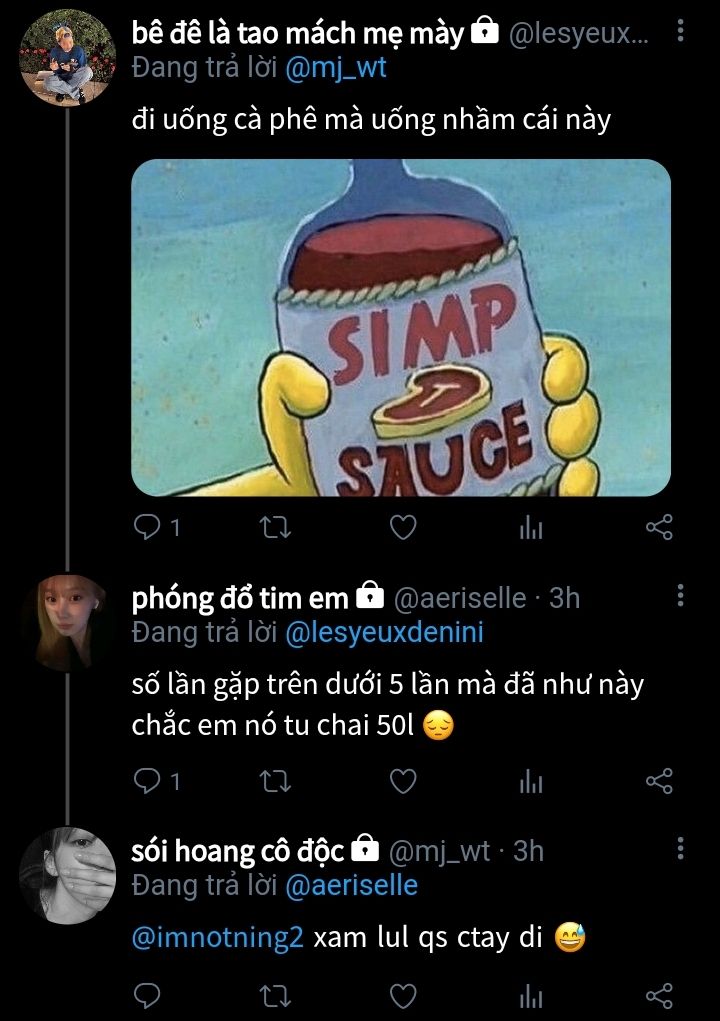
Task: Open overflow menu on aeriselle's tweet
Action: pyautogui.click(x=680, y=597)
